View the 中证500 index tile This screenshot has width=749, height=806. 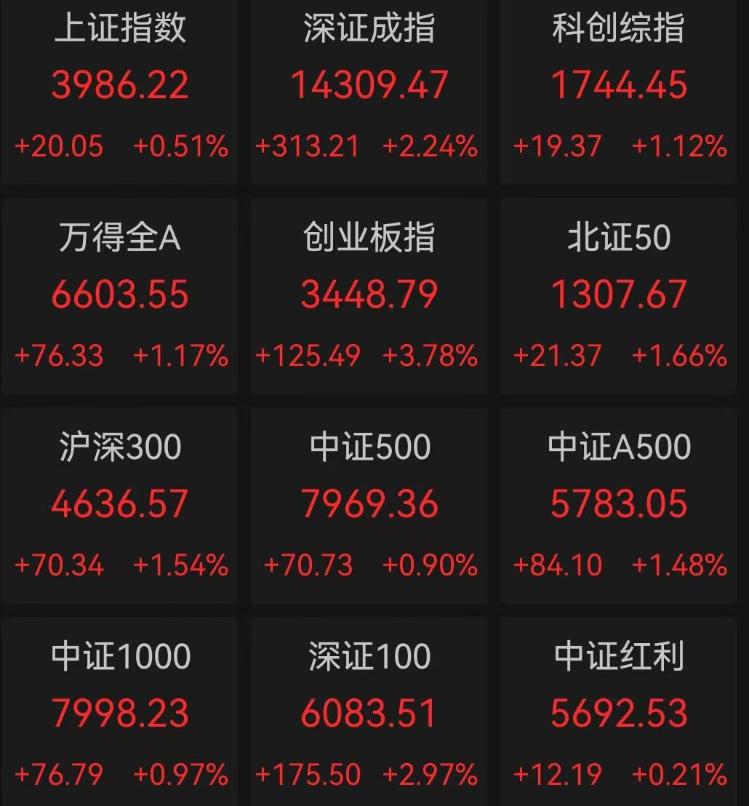pos(369,504)
